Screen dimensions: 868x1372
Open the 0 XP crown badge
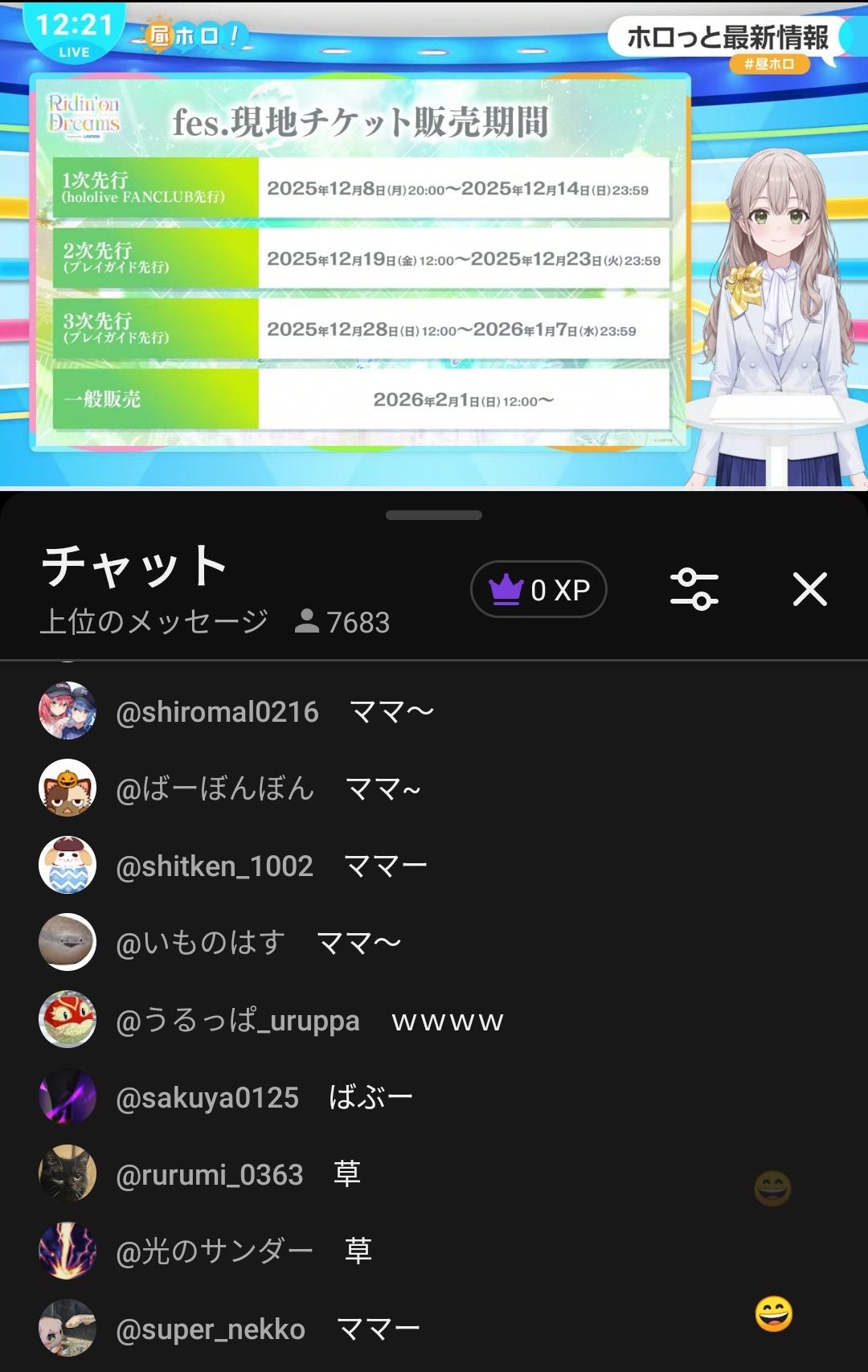pyautogui.click(x=538, y=589)
